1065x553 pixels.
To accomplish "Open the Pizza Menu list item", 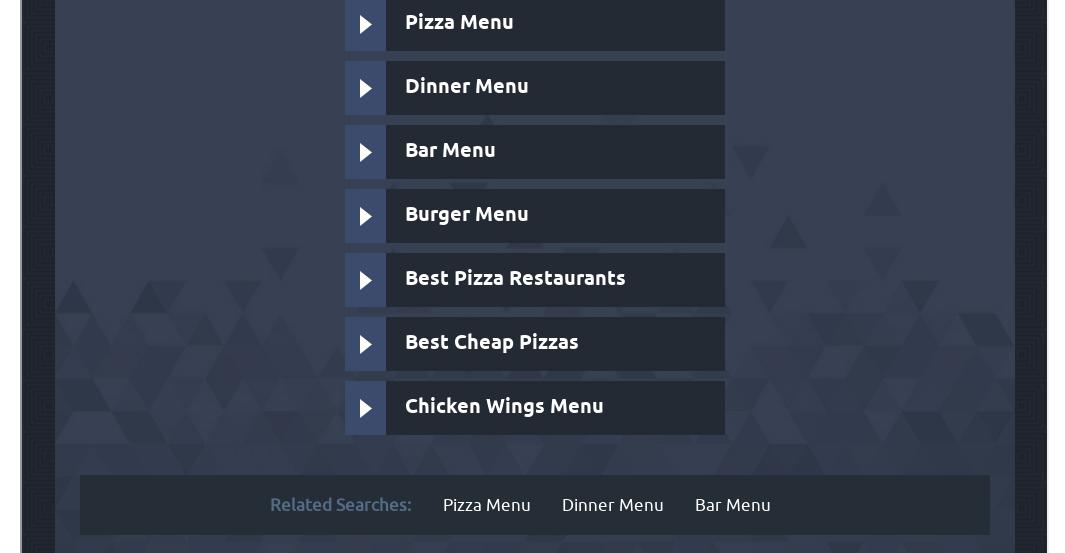I will coord(534,23).
